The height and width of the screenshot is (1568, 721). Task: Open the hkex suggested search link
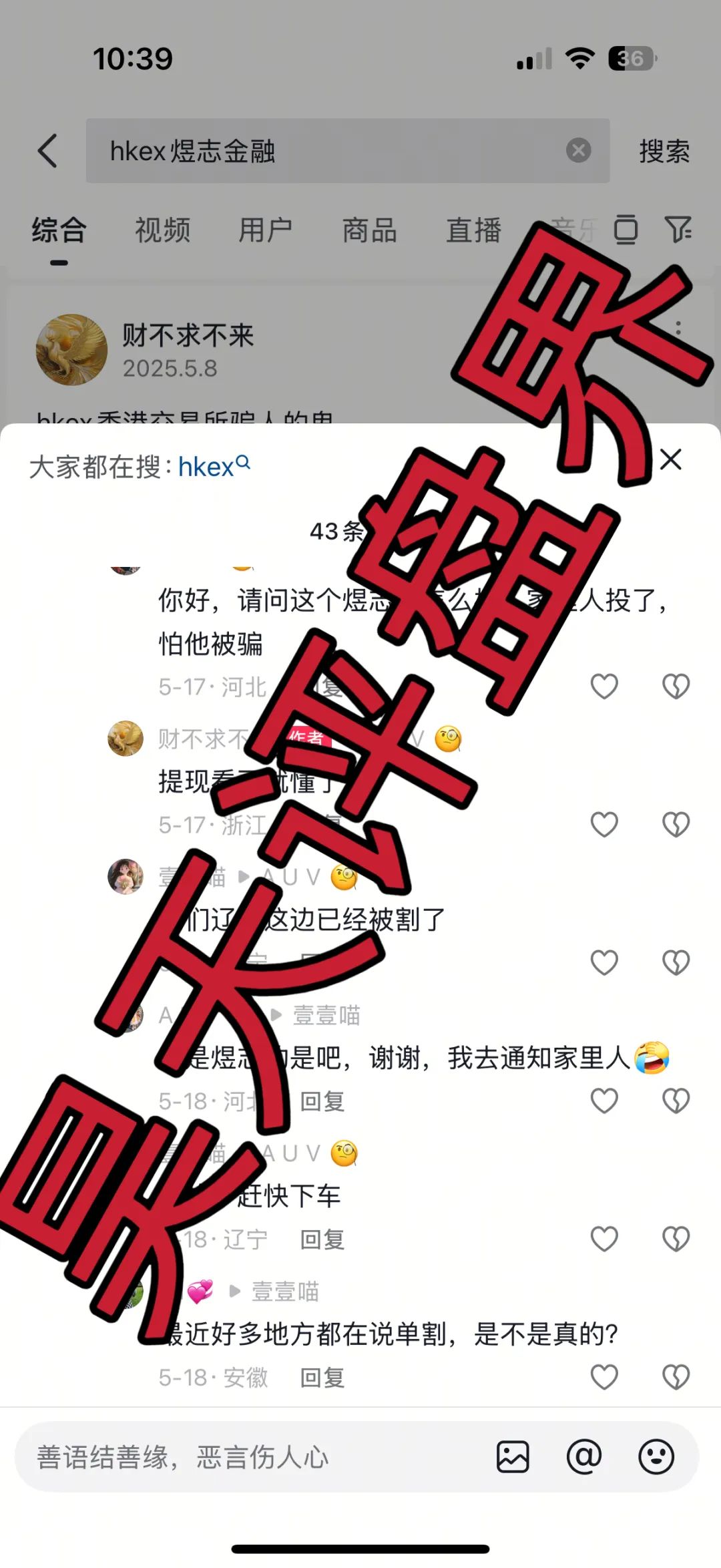click(212, 467)
